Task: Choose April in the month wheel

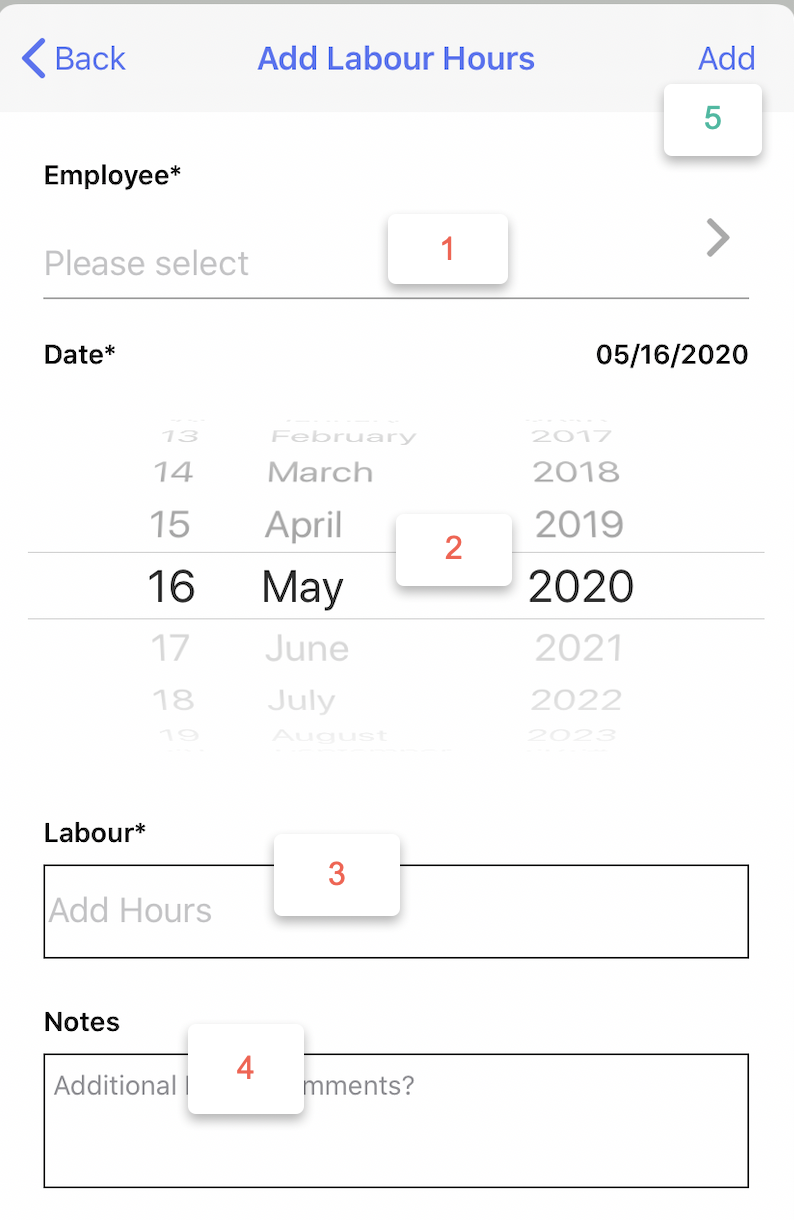Action: click(304, 525)
